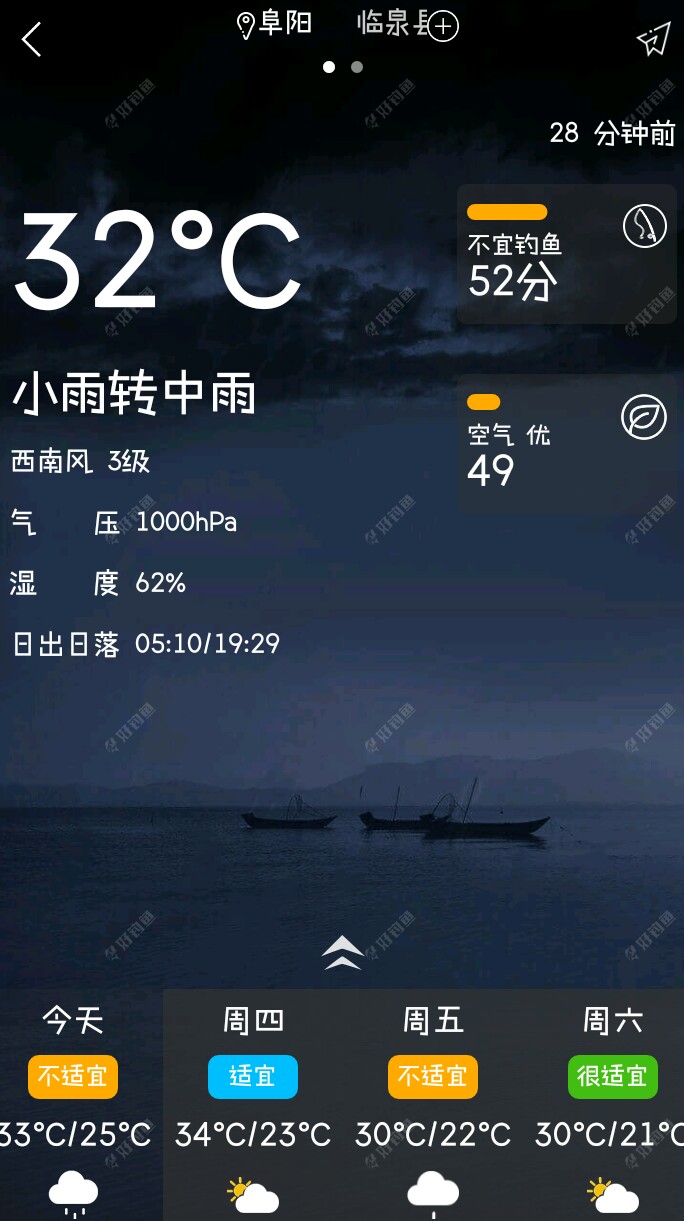The width and height of the screenshot is (684, 1221).
Task: Share the weather via the paper plane icon
Action: [652, 40]
